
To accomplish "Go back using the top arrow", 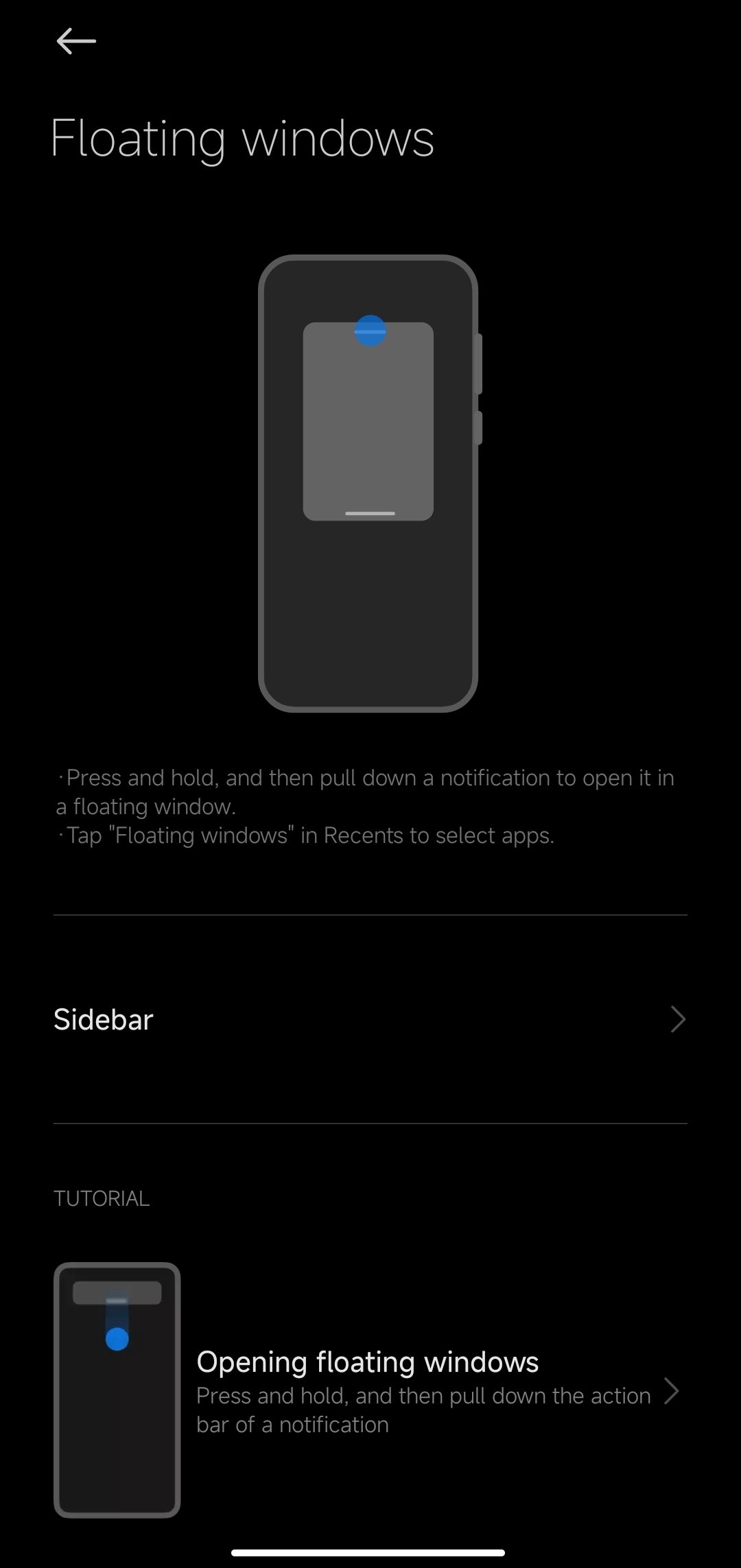I will tap(76, 41).
